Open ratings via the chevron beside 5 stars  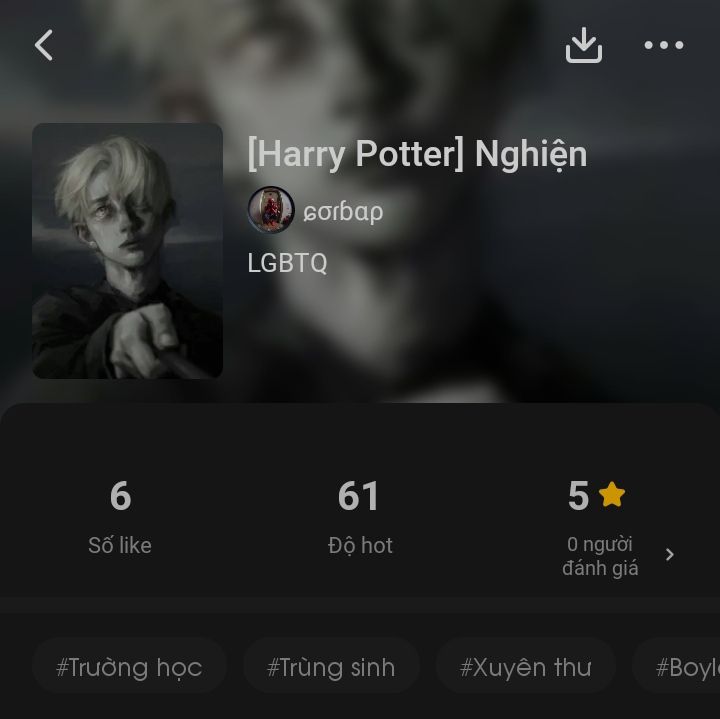click(670, 555)
